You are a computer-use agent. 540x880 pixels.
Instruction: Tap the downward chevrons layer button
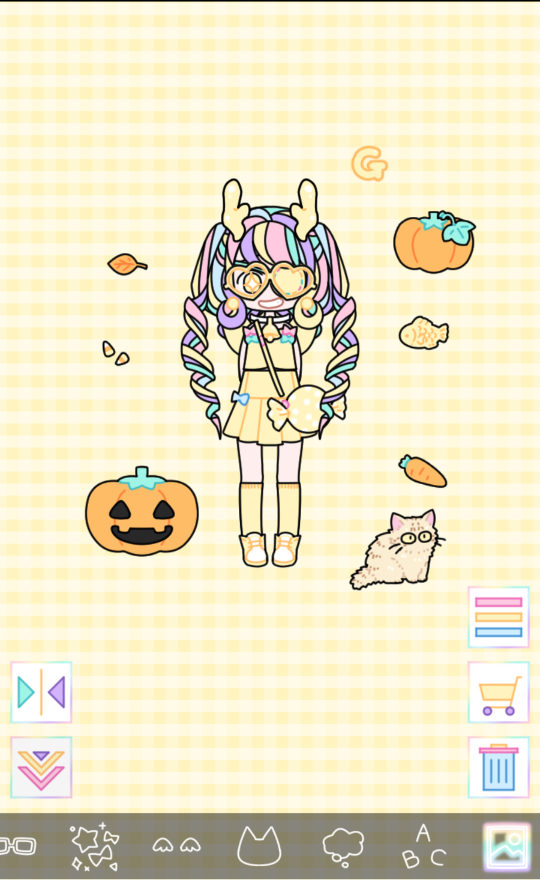pos(41,767)
